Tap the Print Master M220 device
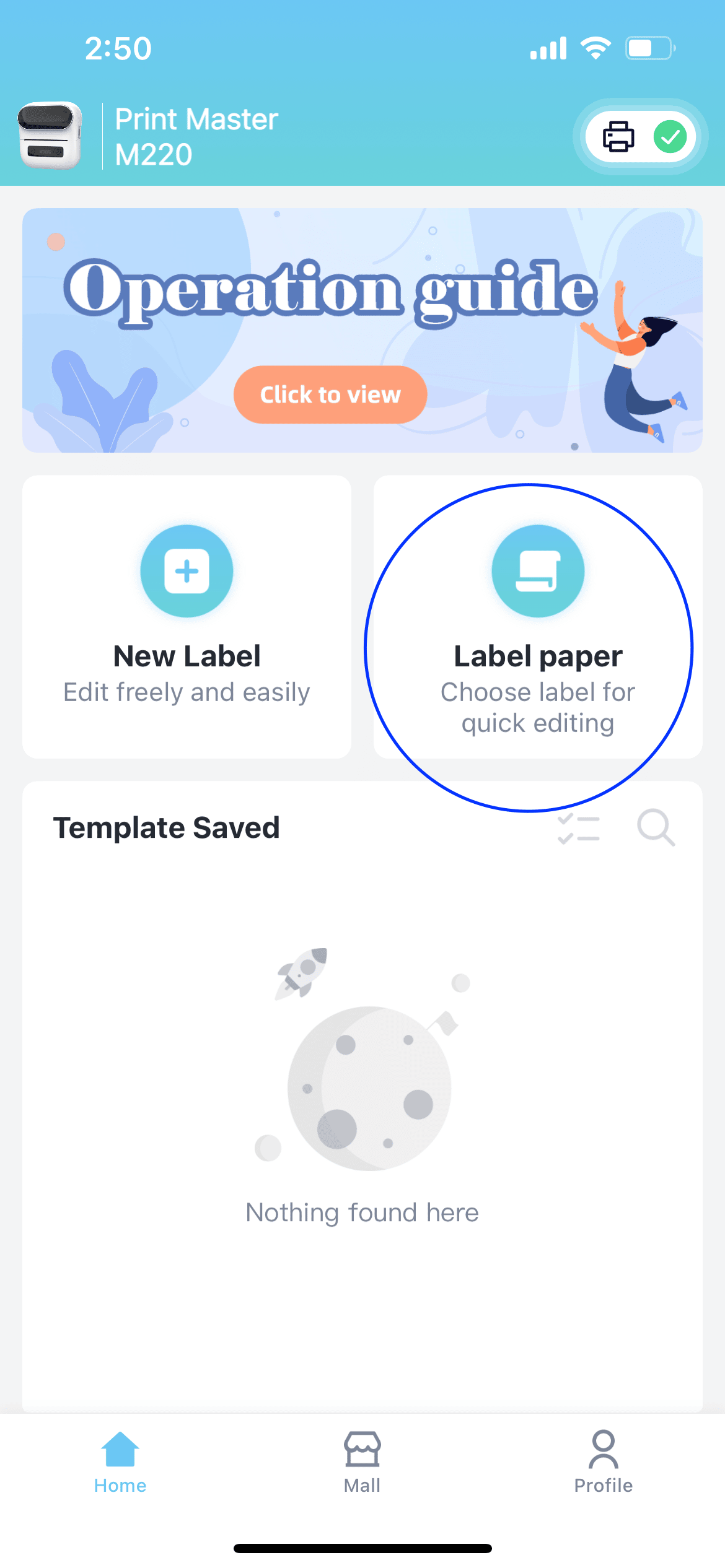The image size is (725, 1568). (149, 136)
